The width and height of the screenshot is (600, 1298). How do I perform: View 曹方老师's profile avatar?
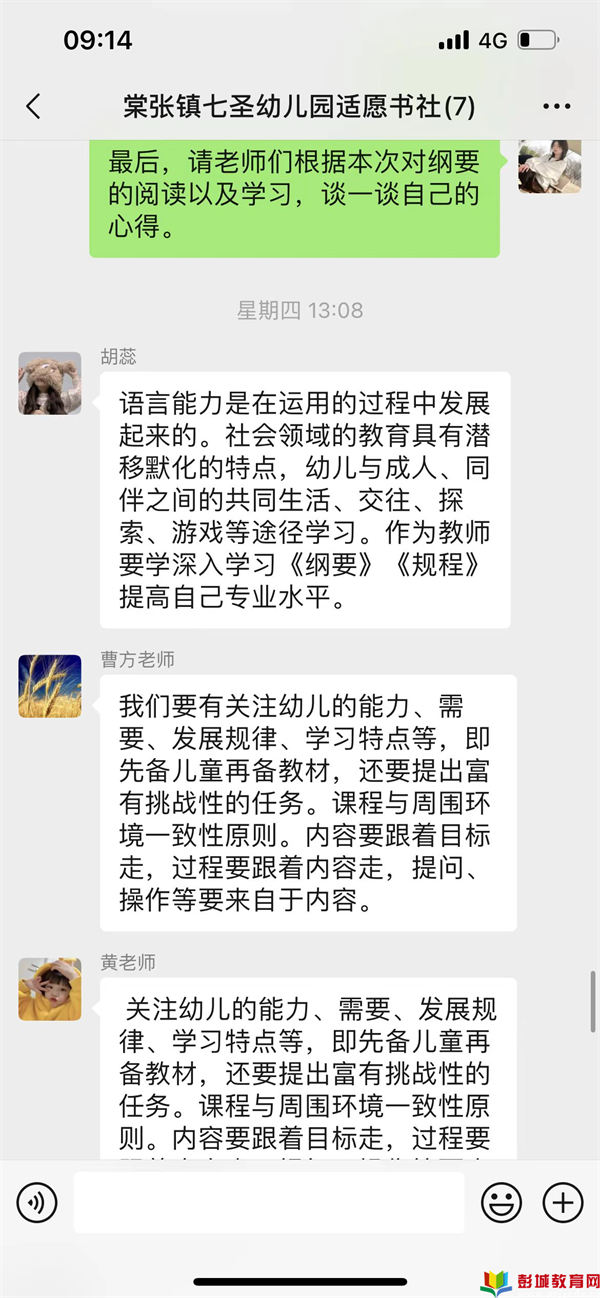[49, 686]
